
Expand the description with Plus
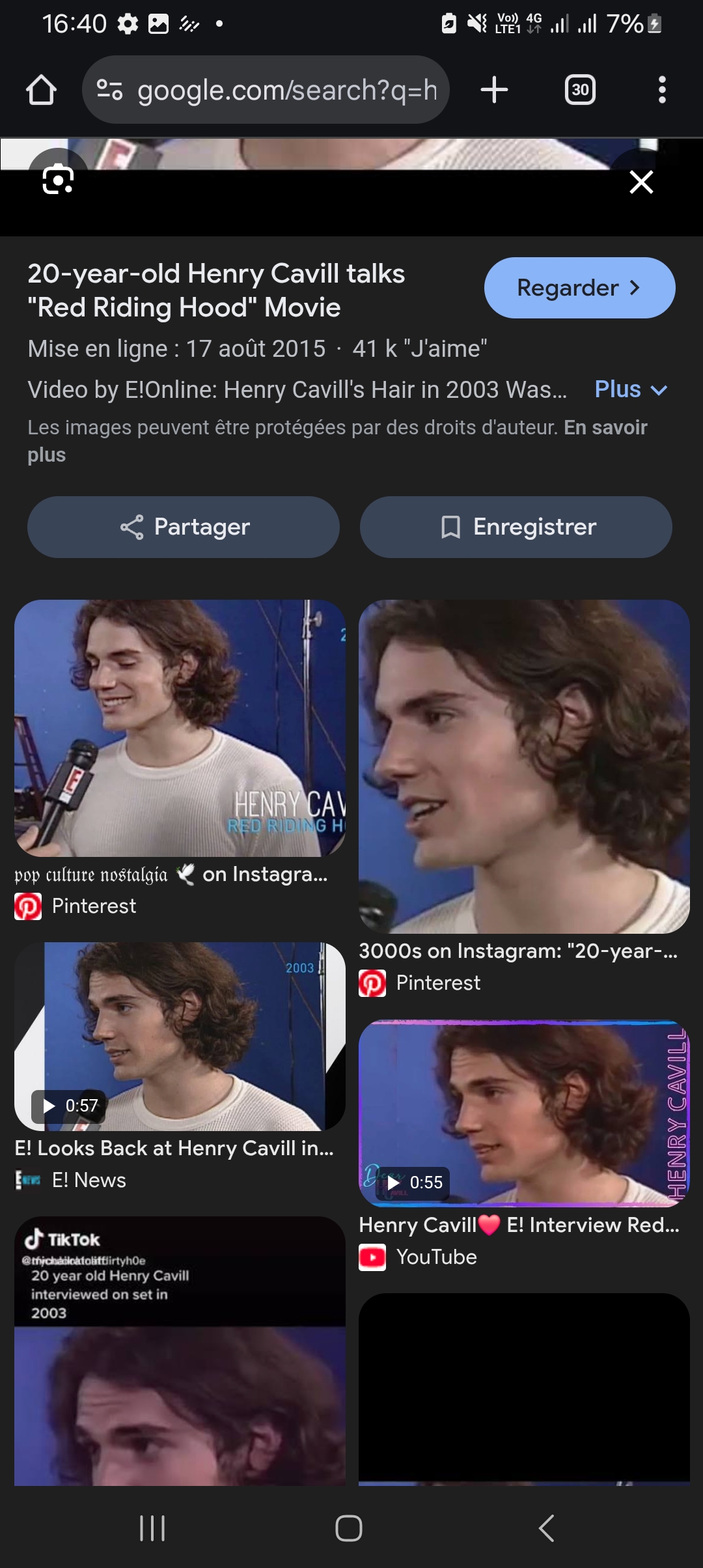click(x=631, y=389)
